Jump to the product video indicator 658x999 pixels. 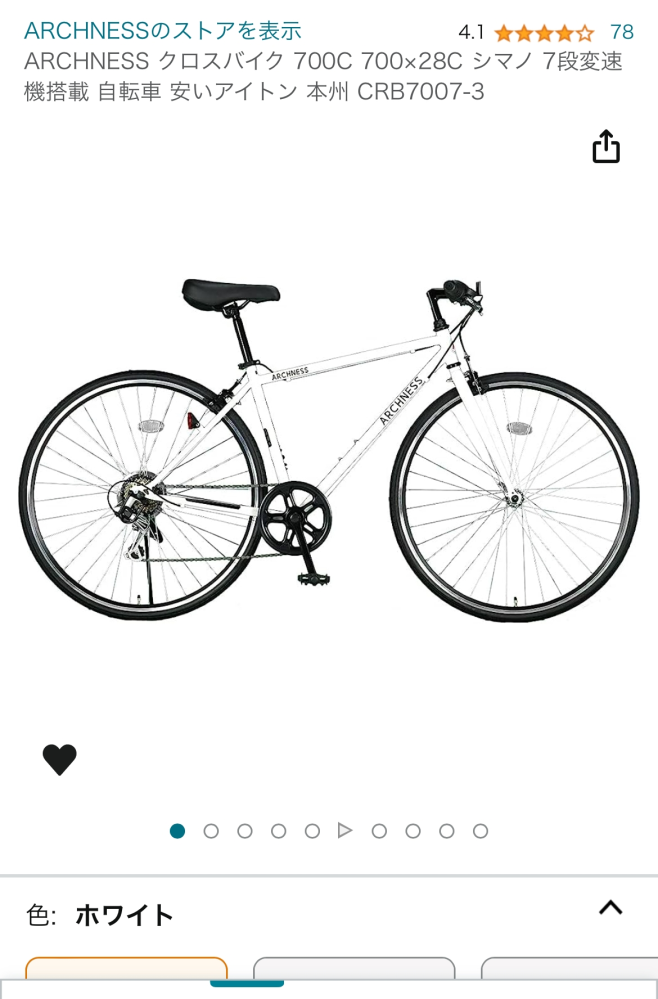[x=345, y=830]
